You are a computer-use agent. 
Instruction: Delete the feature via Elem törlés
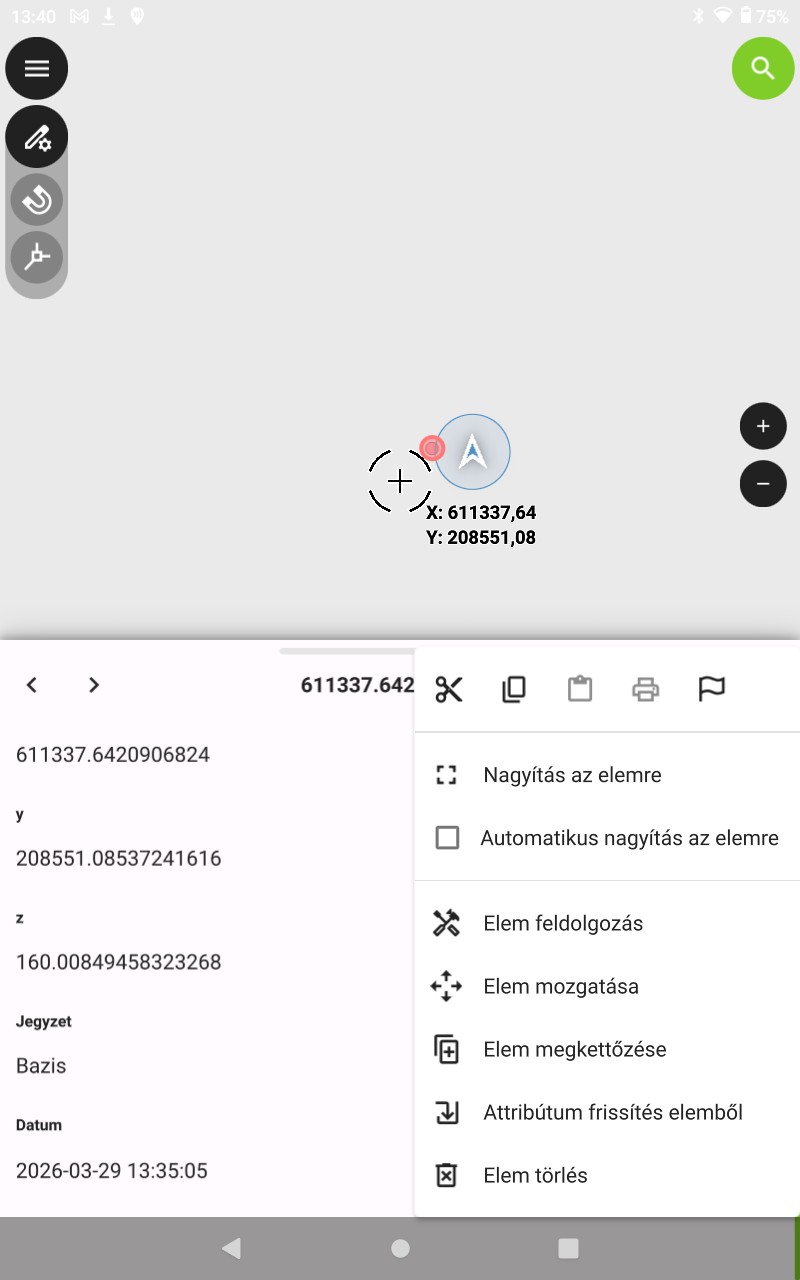tap(535, 1175)
